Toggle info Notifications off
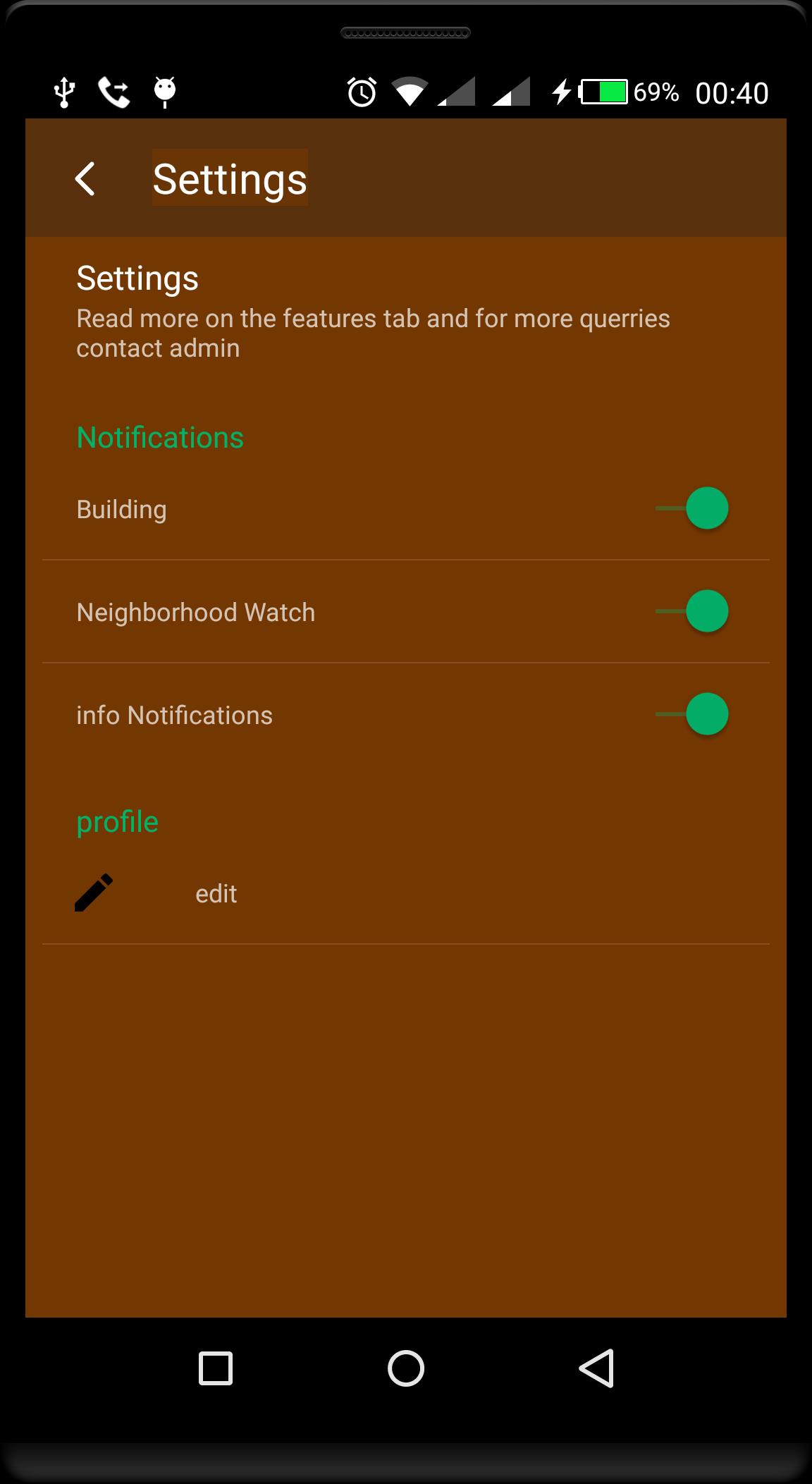Screen dimensions: 812x1484 [708, 714]
